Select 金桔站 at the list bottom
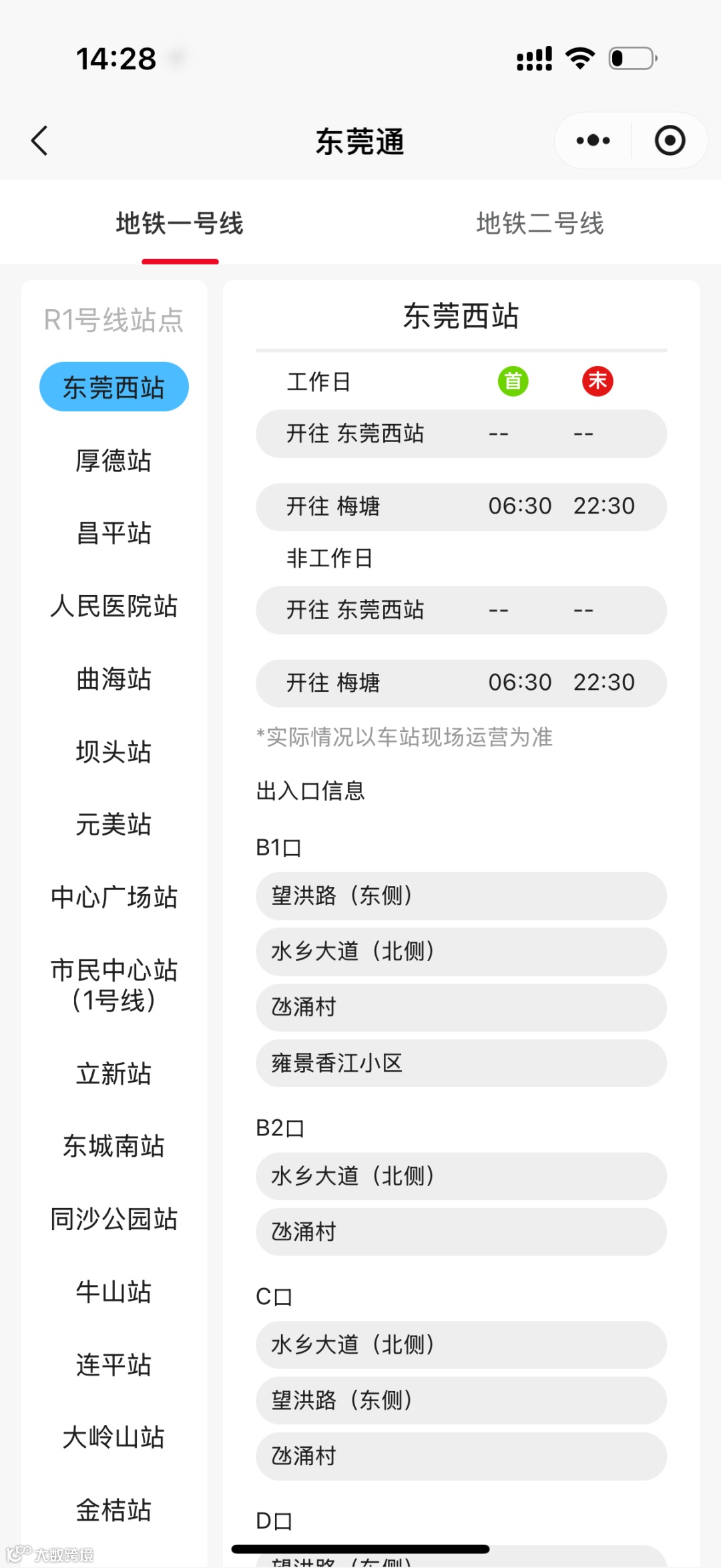This screenshot has height=1568, width=721. pyautogui.click(x=113, y=1511)
